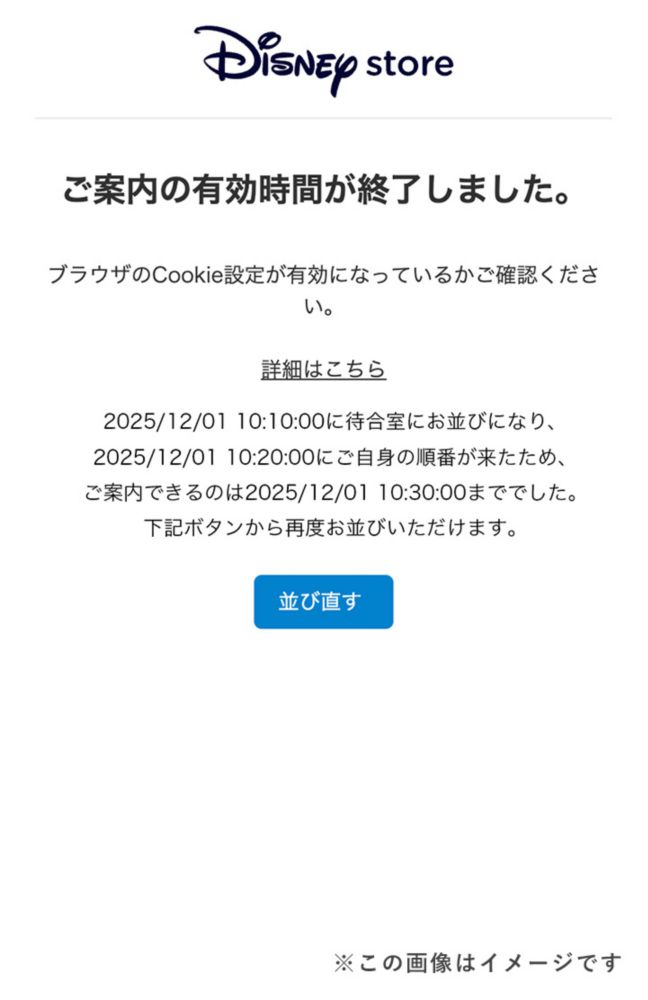Tap the 並び直す button to requeue
The height and width of the screenshot is (1000, 648).
[x=323, y=602]
